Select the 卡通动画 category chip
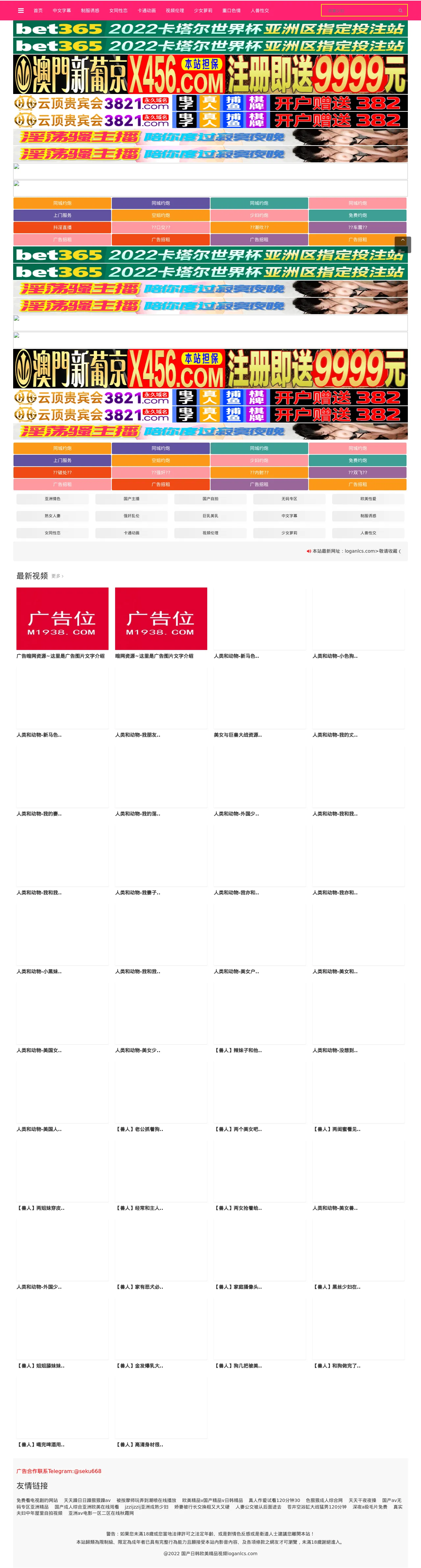 coord(132,533)
